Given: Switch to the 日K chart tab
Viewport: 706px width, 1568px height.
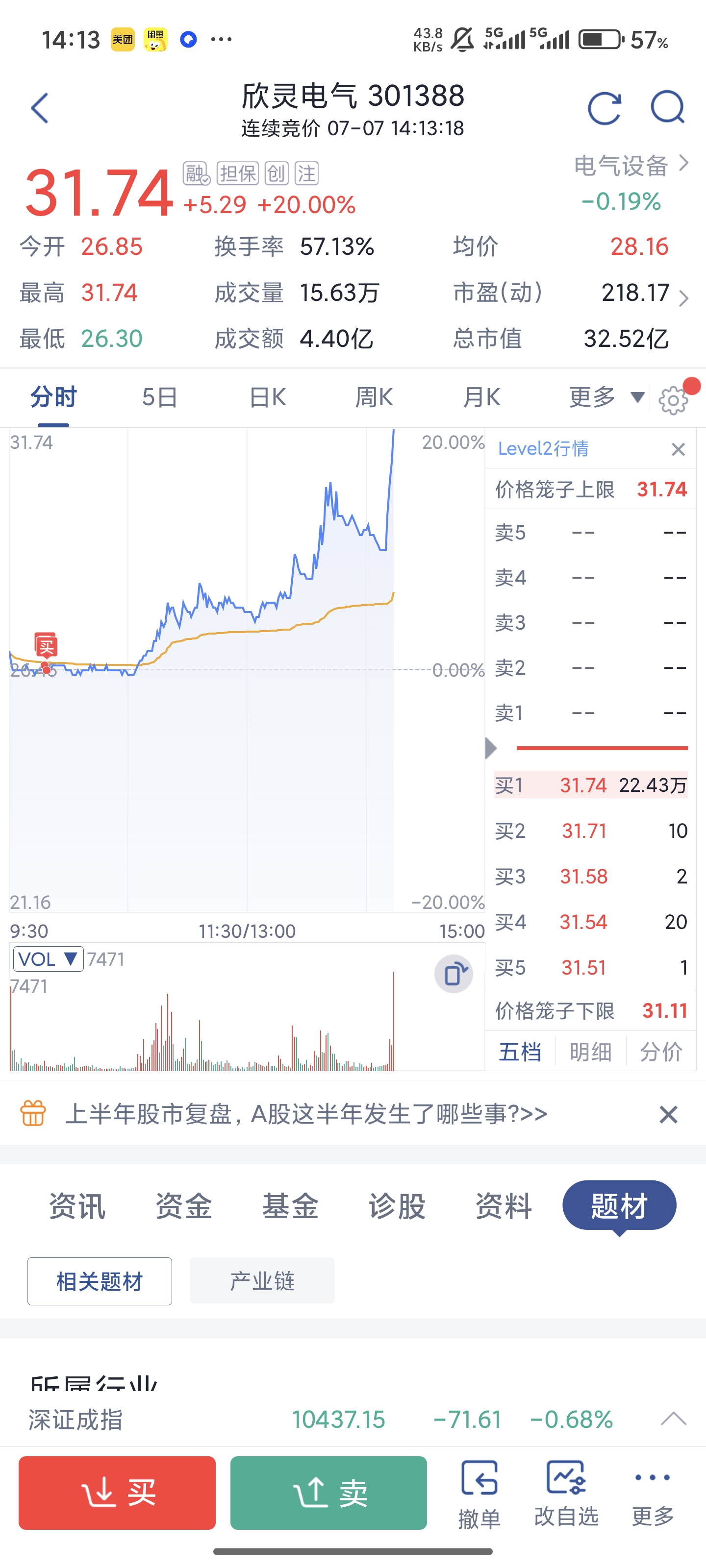Looking at the screenshot, I should pyautogui.click(x=267, y=397).
